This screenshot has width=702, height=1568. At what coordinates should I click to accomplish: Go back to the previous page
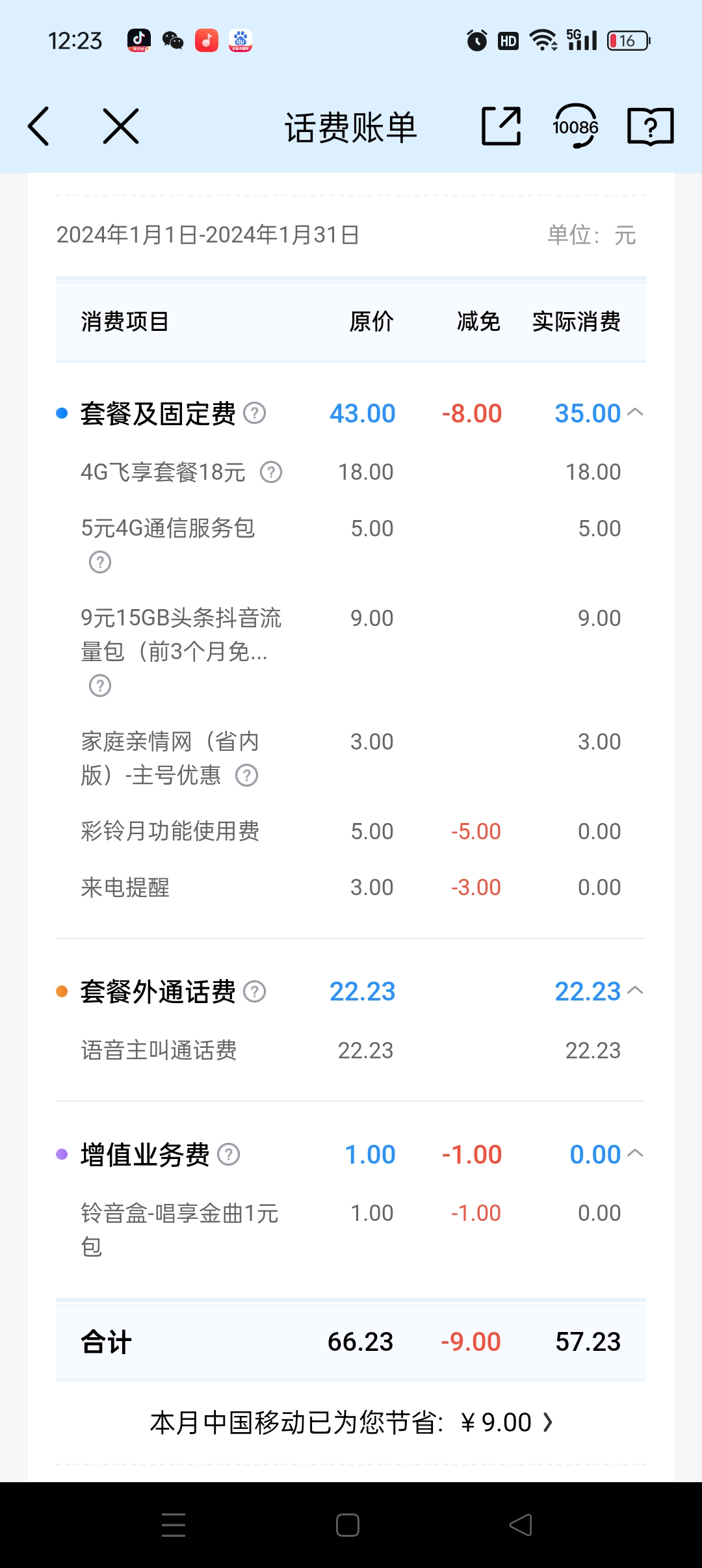[x=39, y=126]
